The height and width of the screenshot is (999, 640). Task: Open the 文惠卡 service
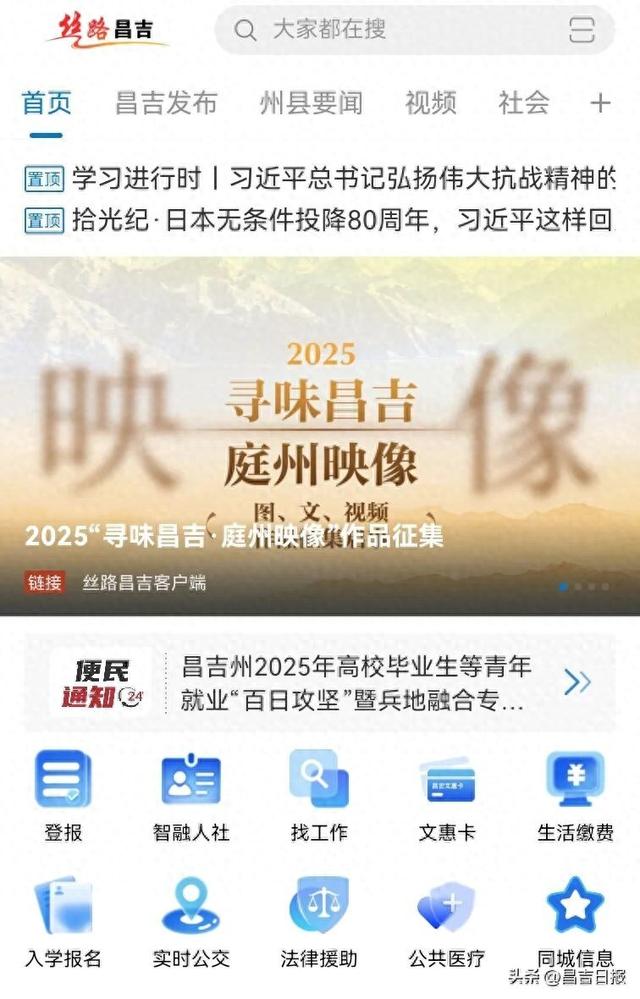(447, 797)
